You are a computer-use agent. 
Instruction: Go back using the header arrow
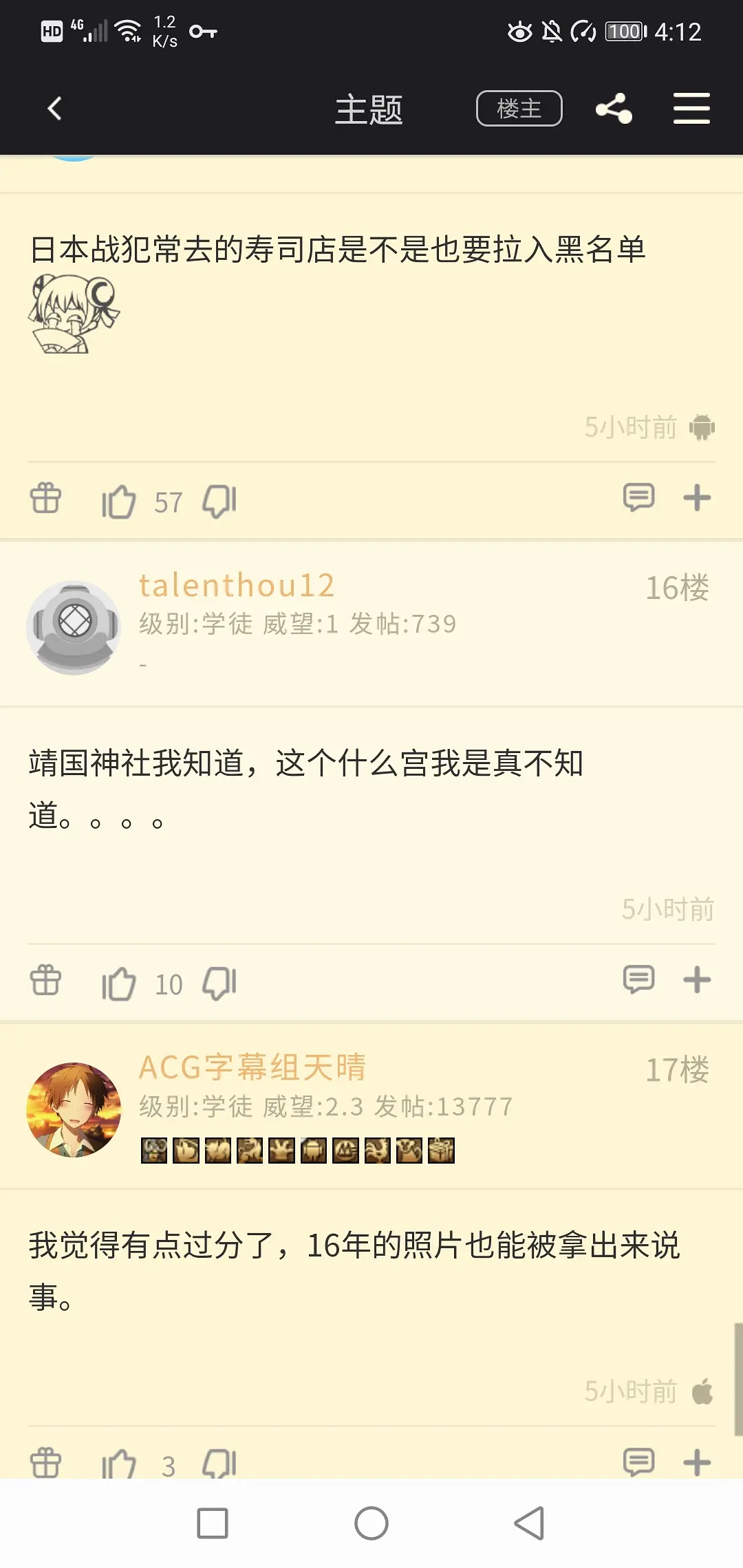click(x=55, y=109)
